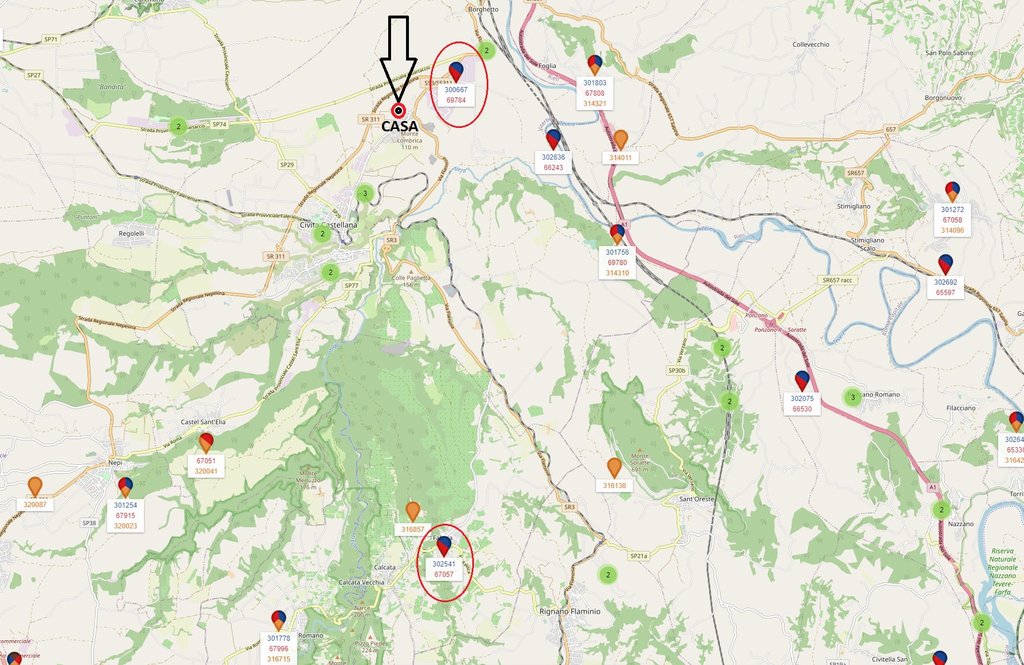The image size is (1024, 665).
Task: Select the marker labeled 301254 67915 320023
Action: pyautogui.click(x=126, y=487)
